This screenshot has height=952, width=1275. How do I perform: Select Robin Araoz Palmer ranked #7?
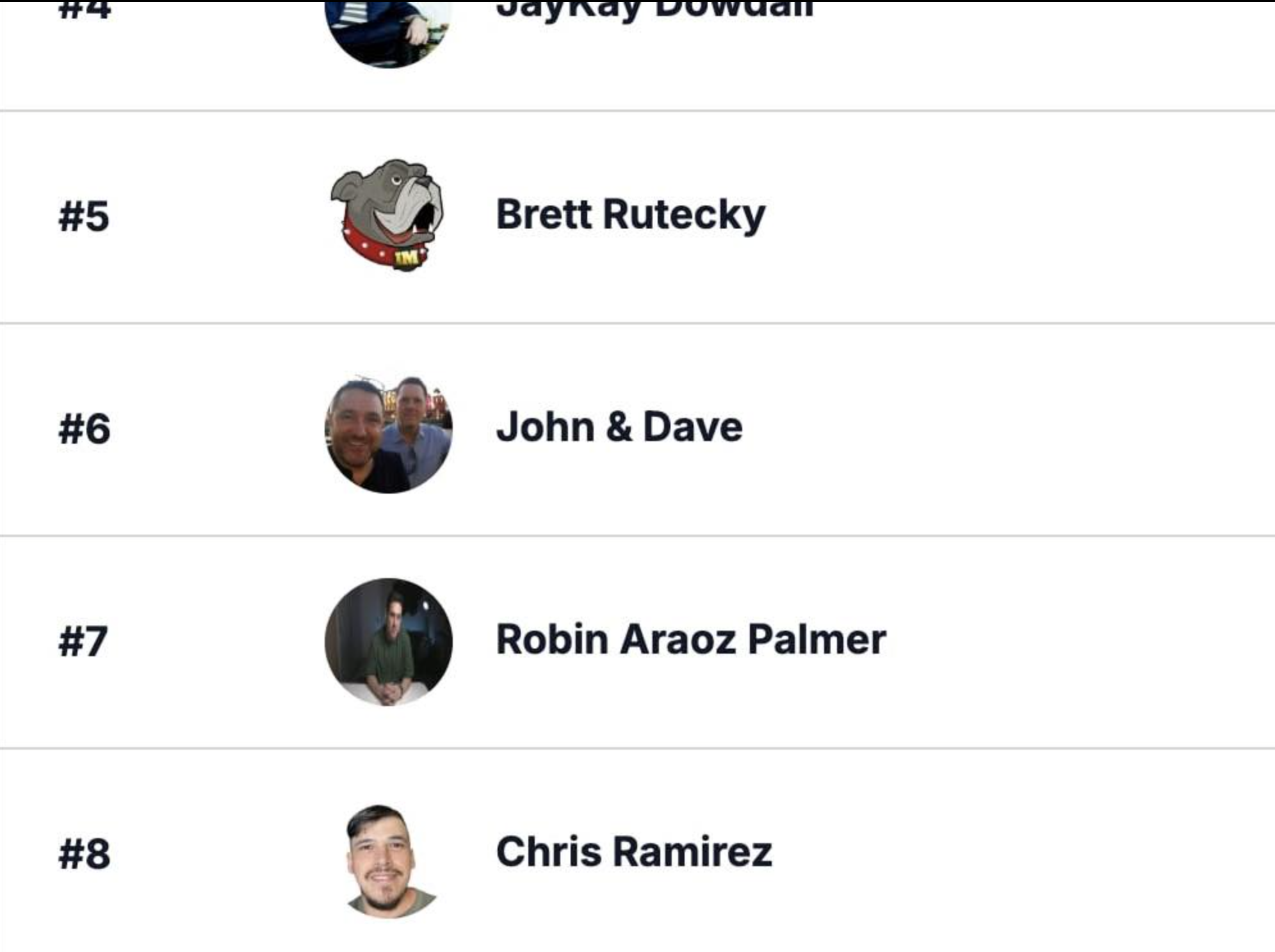pyautogui.click(x=690, y=640)
